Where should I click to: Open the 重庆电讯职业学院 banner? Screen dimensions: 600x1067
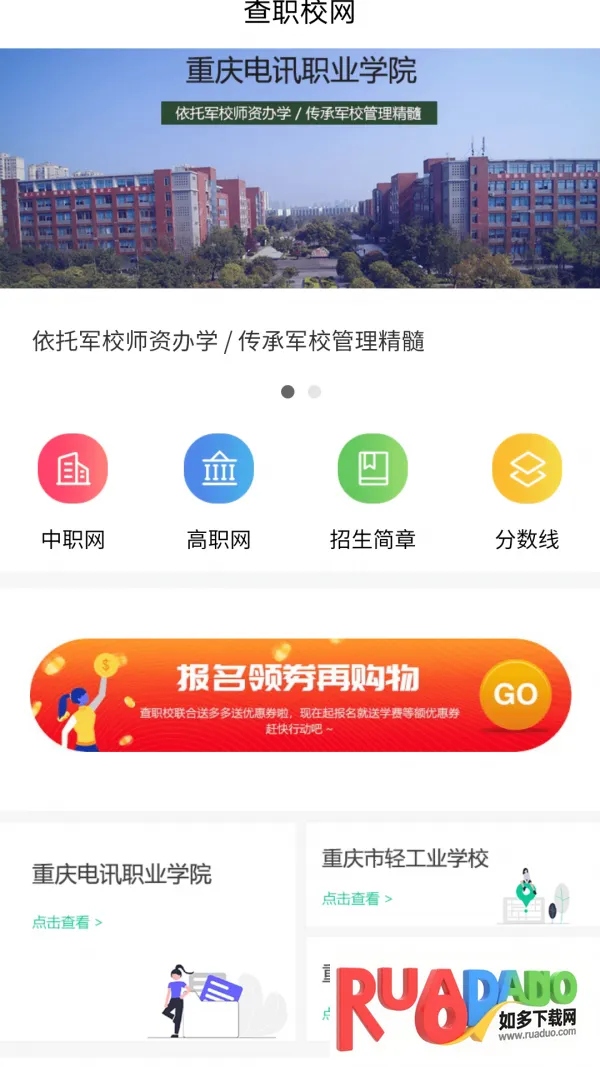coord(300,168)
